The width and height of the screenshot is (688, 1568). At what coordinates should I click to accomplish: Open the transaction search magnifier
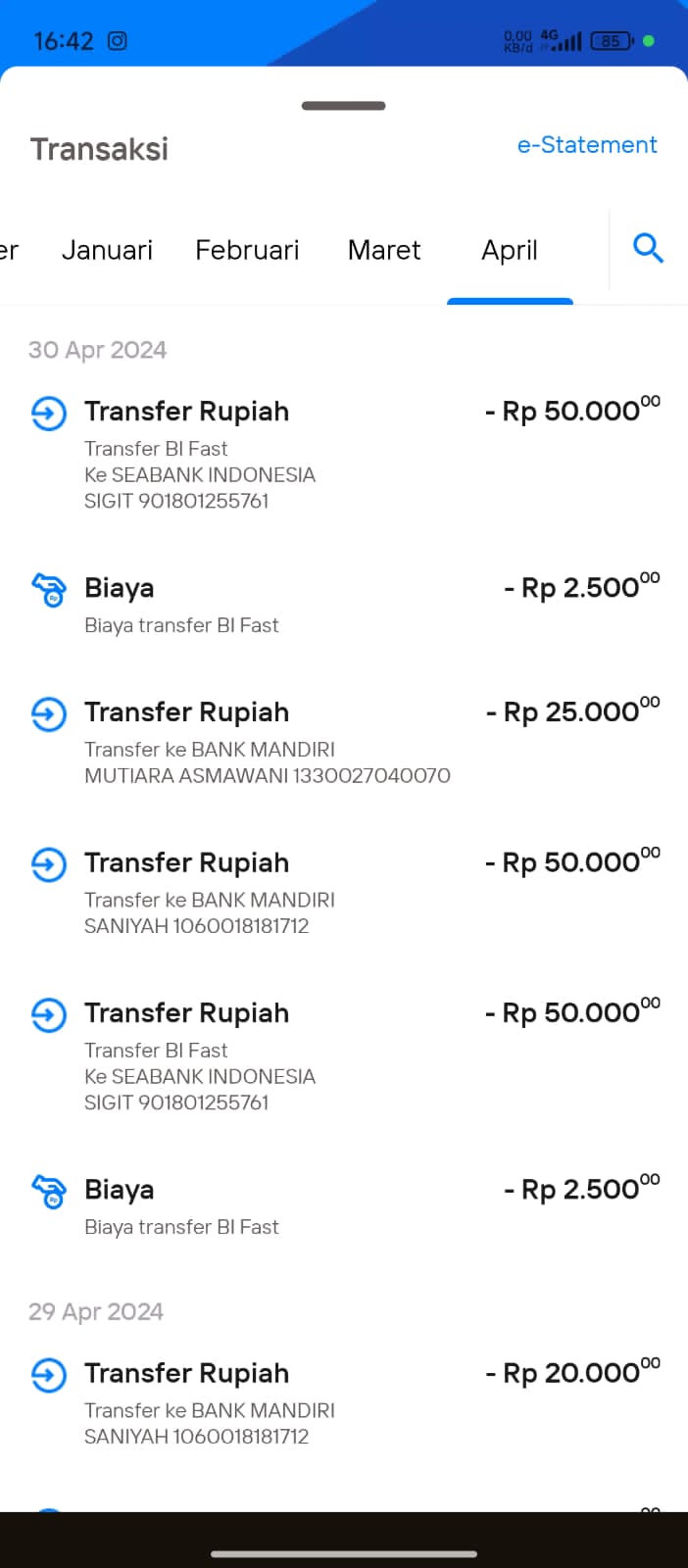pyautogui.click(x=648, y=249)
